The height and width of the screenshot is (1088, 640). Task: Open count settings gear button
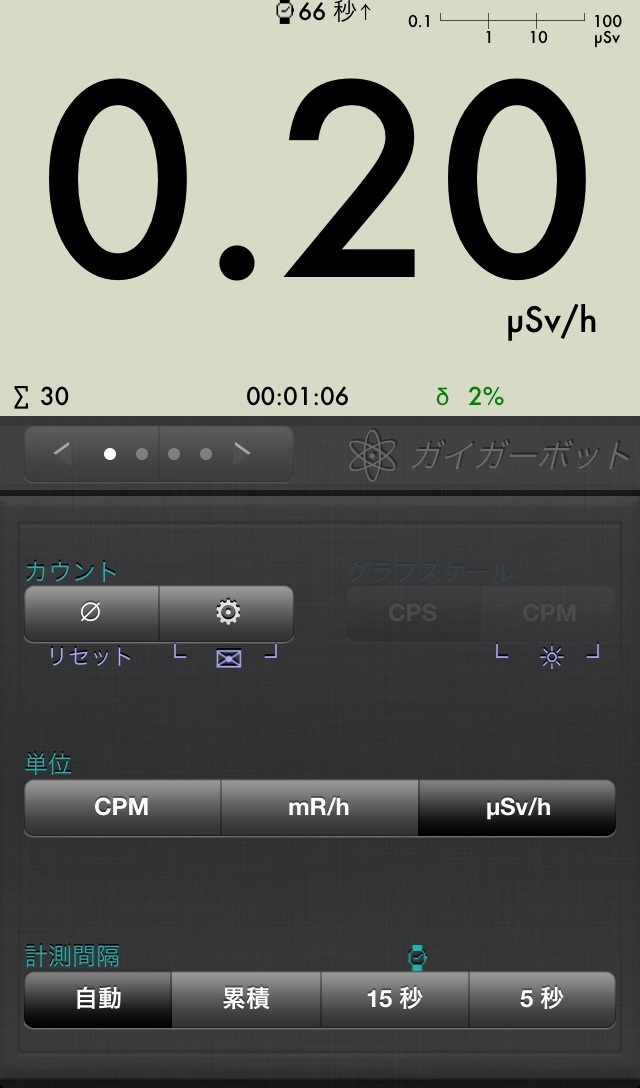coord(227,612)
